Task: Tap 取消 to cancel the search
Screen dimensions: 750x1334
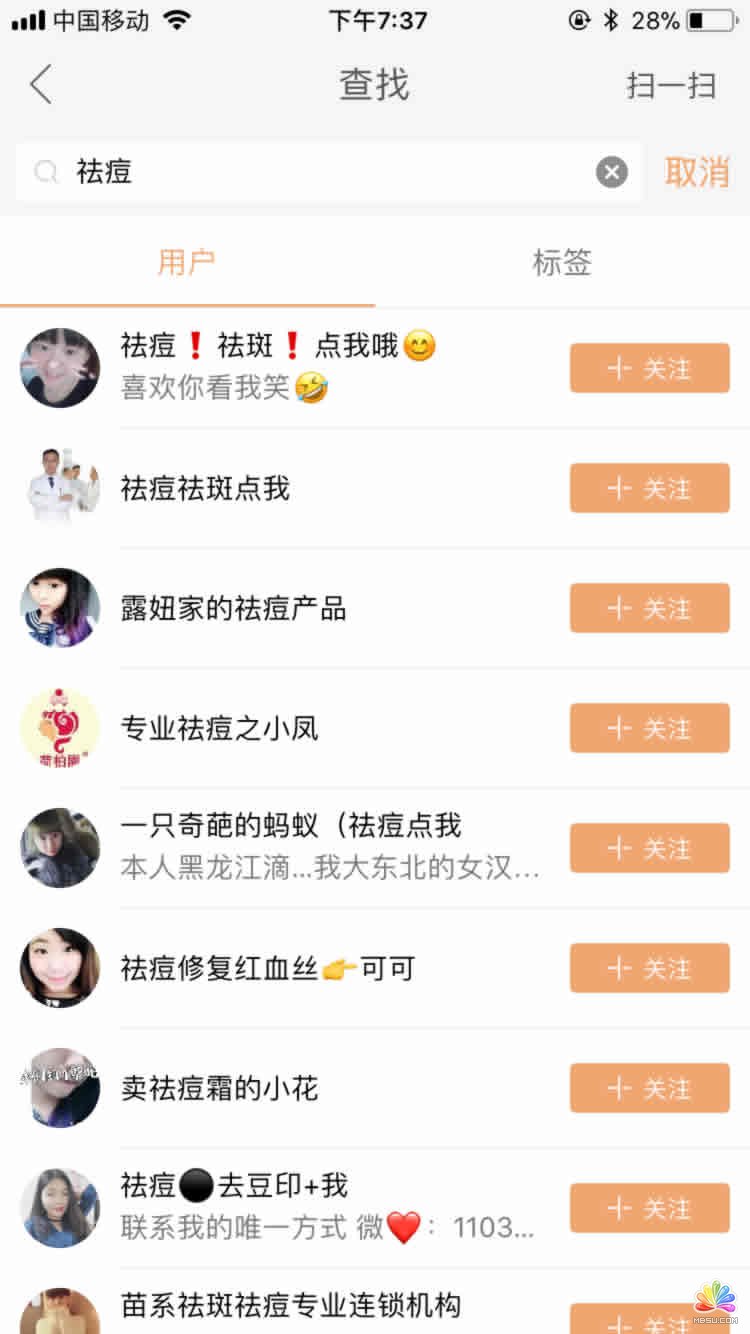Action: click(x=698, y=172)
